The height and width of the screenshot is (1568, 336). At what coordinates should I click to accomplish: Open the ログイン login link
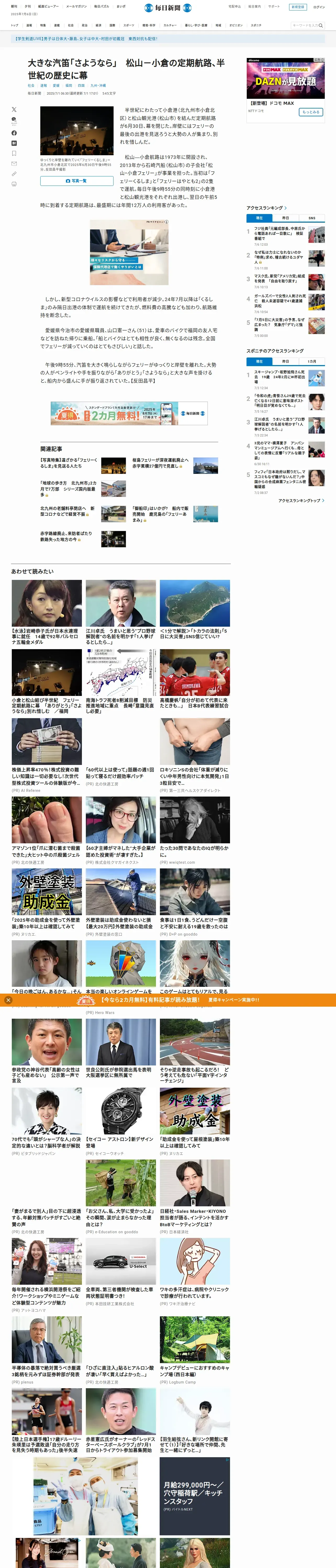(319, 7)
